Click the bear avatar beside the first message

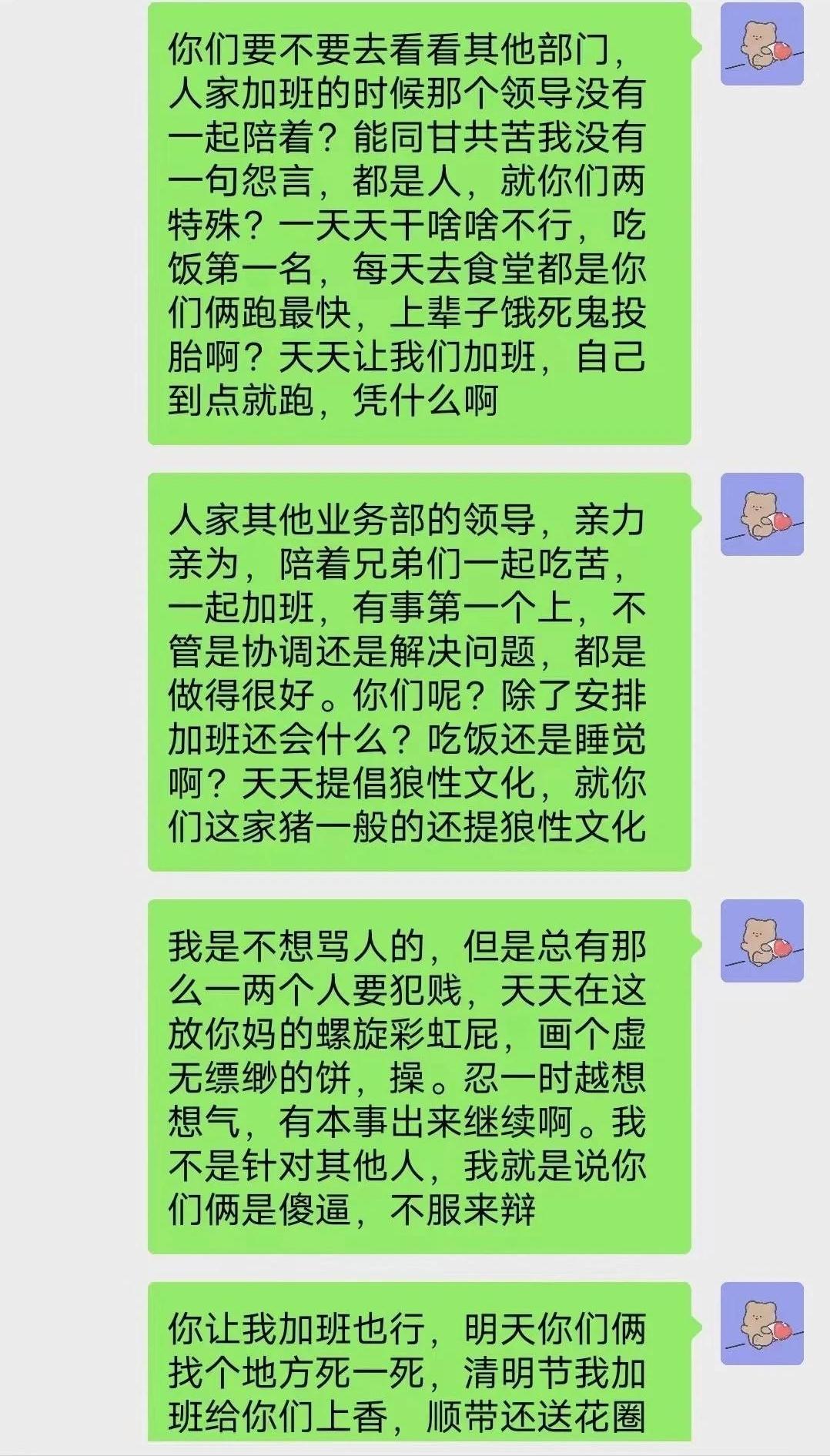762,42
